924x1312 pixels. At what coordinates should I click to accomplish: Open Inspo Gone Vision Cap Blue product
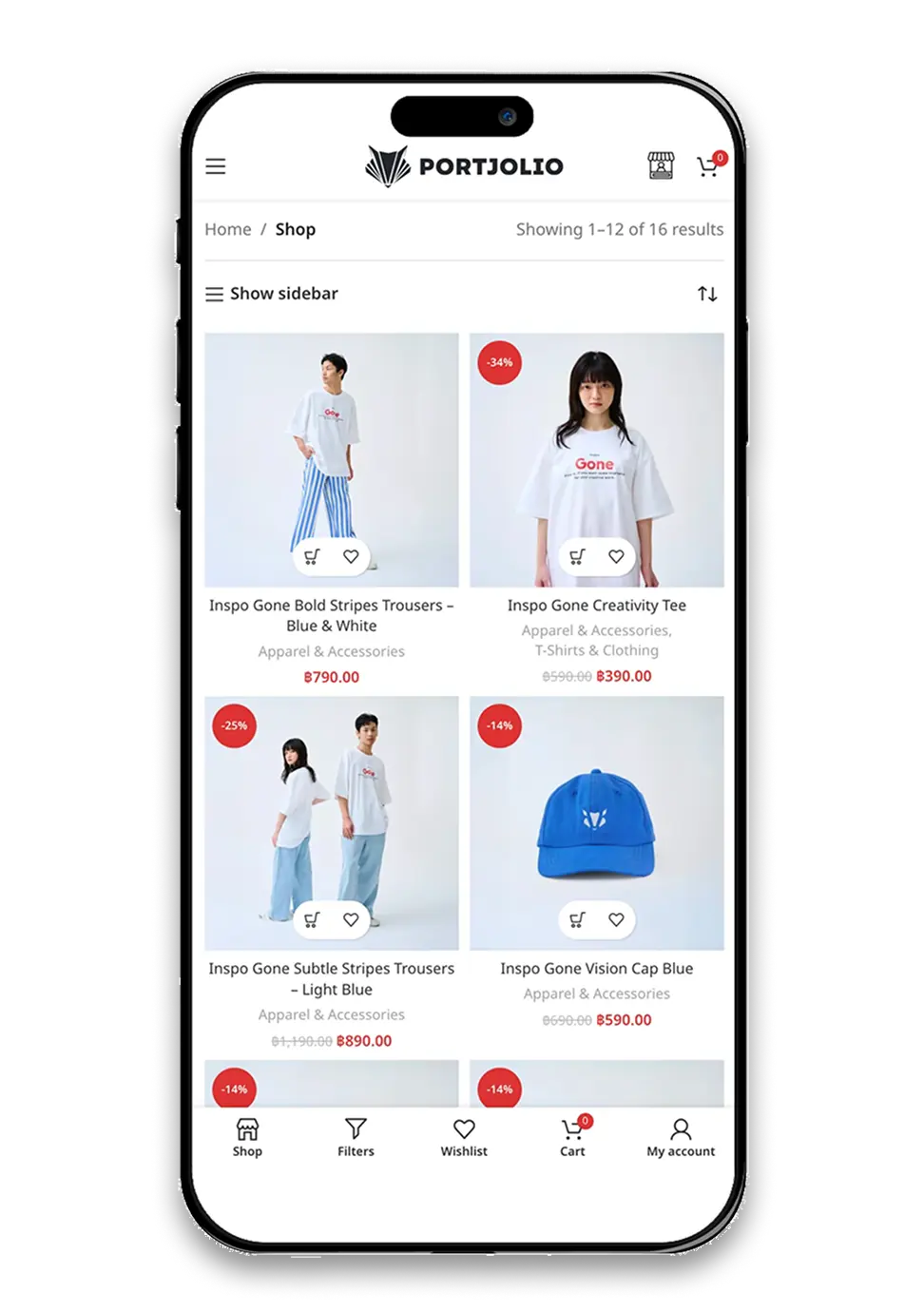(596, 969)
